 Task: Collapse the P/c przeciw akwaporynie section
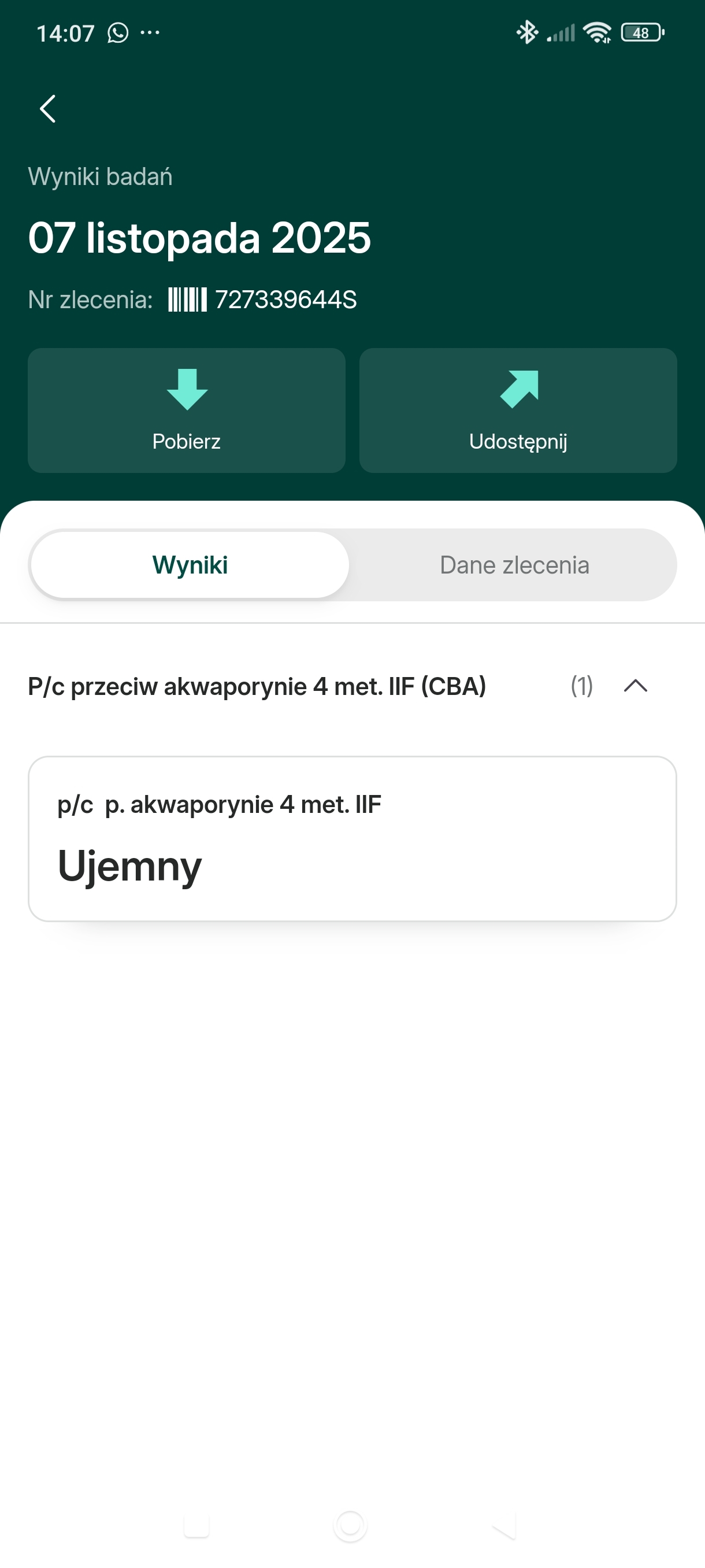tap(635, 687)
